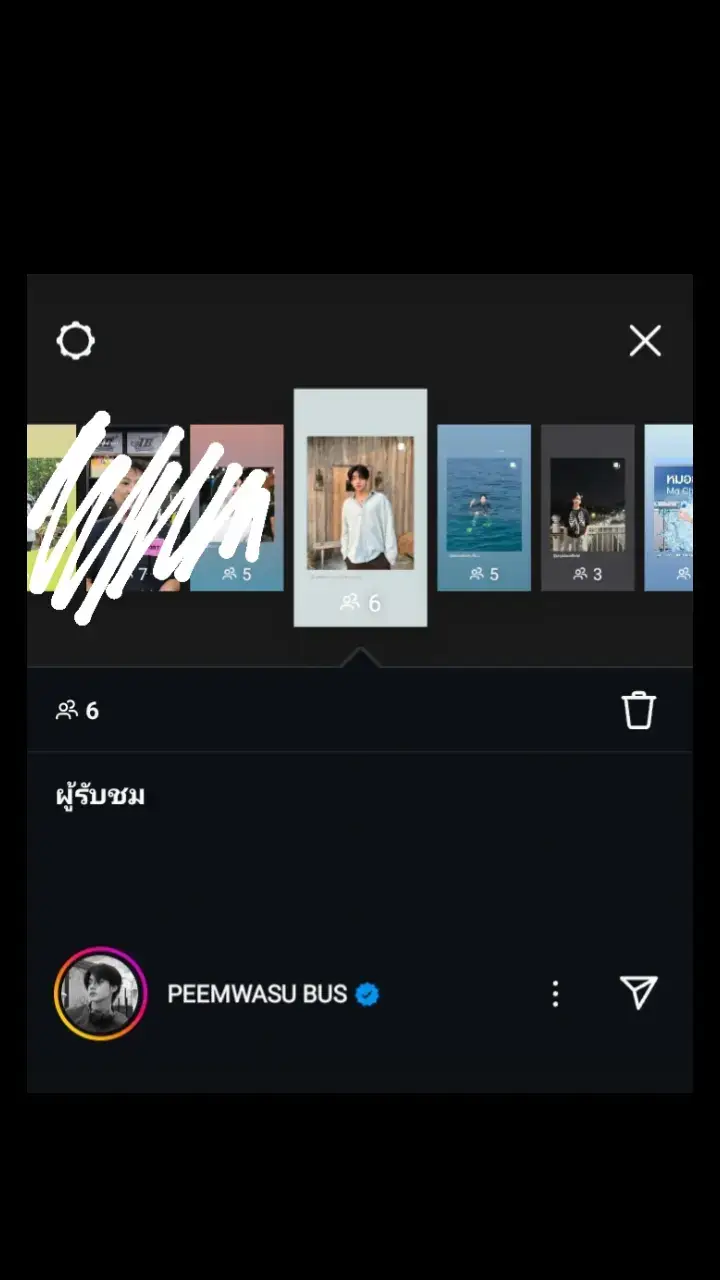Select the ผู้รับชม viewers section header
720x1280 pixels.
[99, 795]
